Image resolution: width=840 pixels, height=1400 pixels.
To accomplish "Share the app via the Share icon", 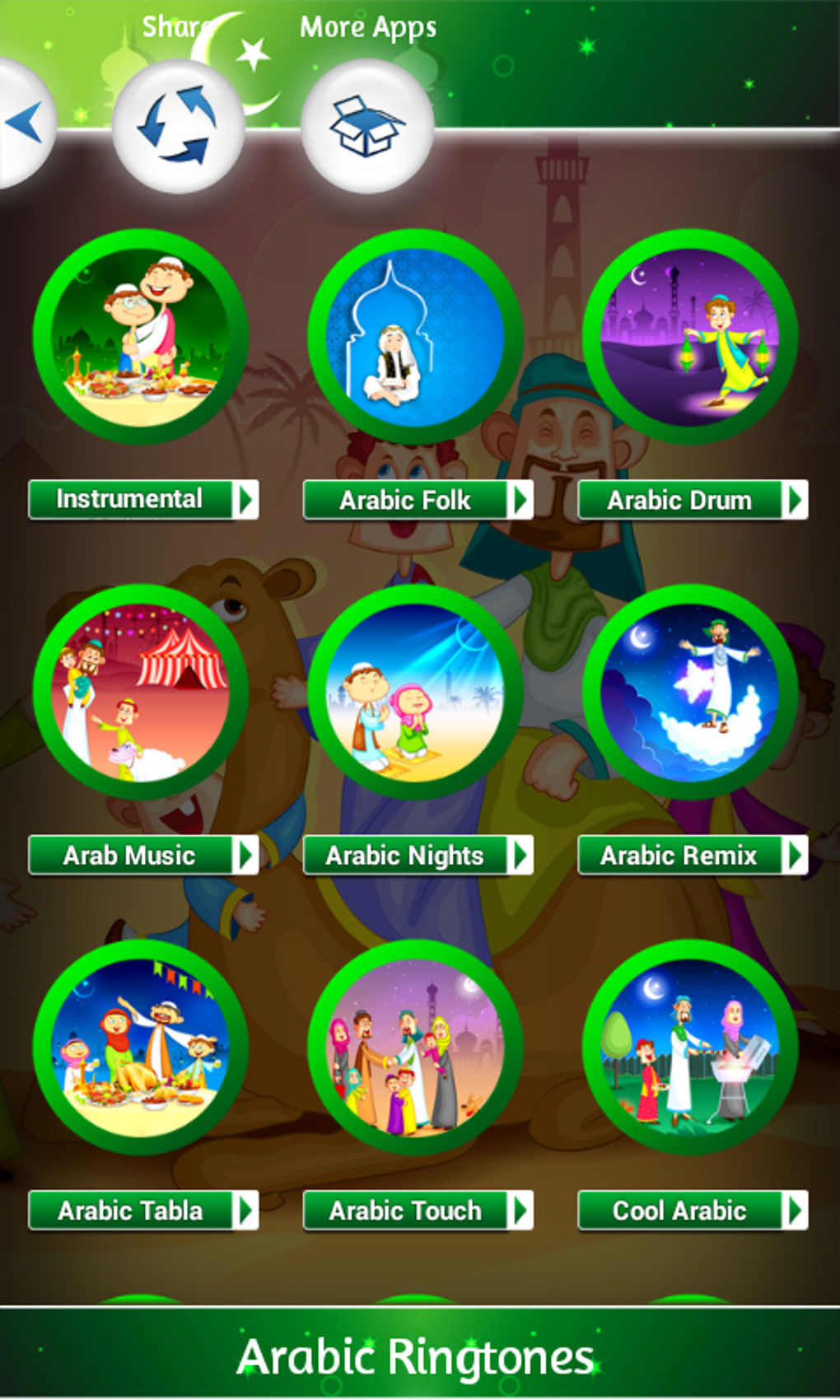I will point(177,125).
